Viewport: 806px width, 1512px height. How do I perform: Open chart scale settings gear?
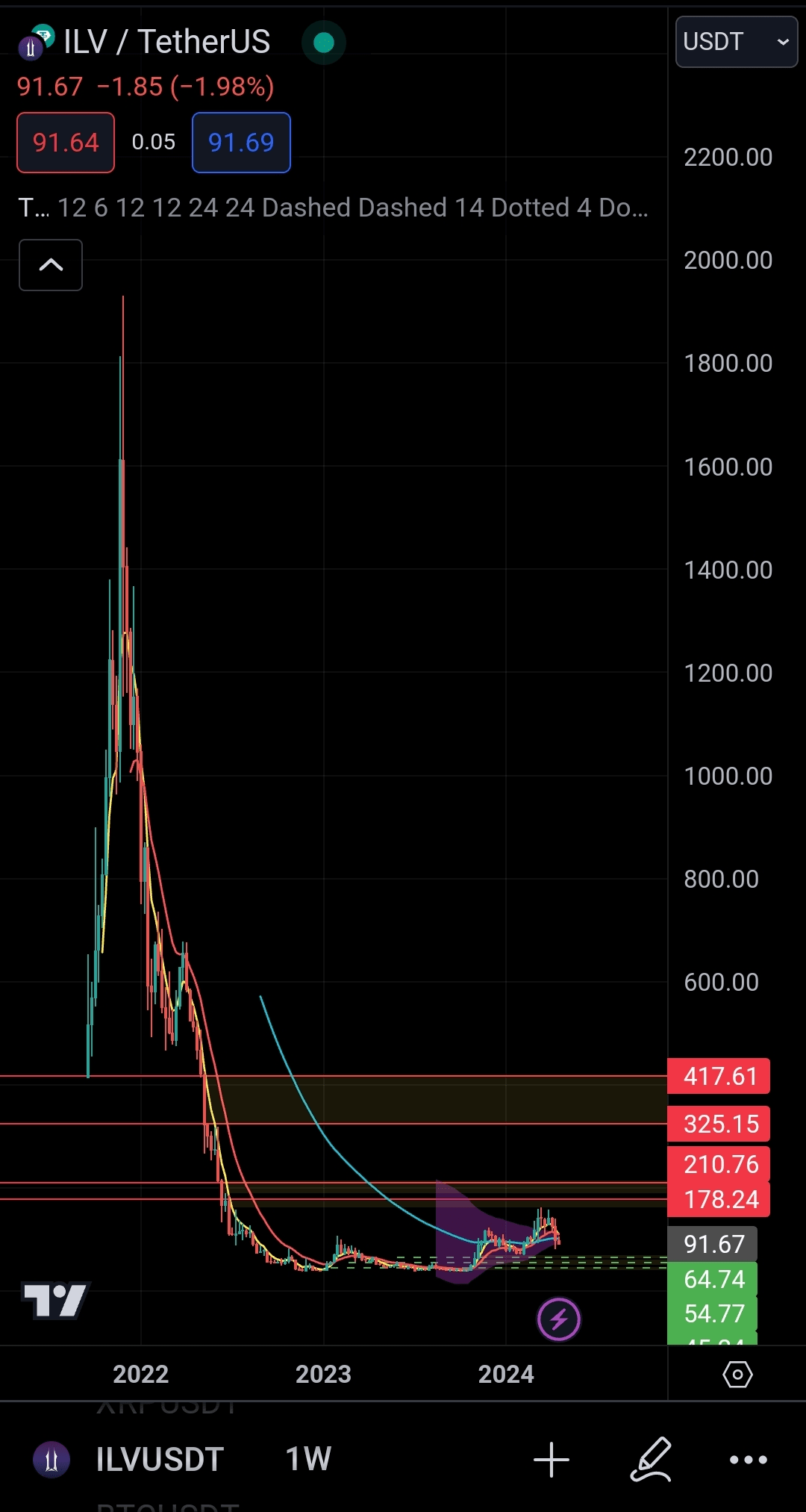(x=737, y=1374)
